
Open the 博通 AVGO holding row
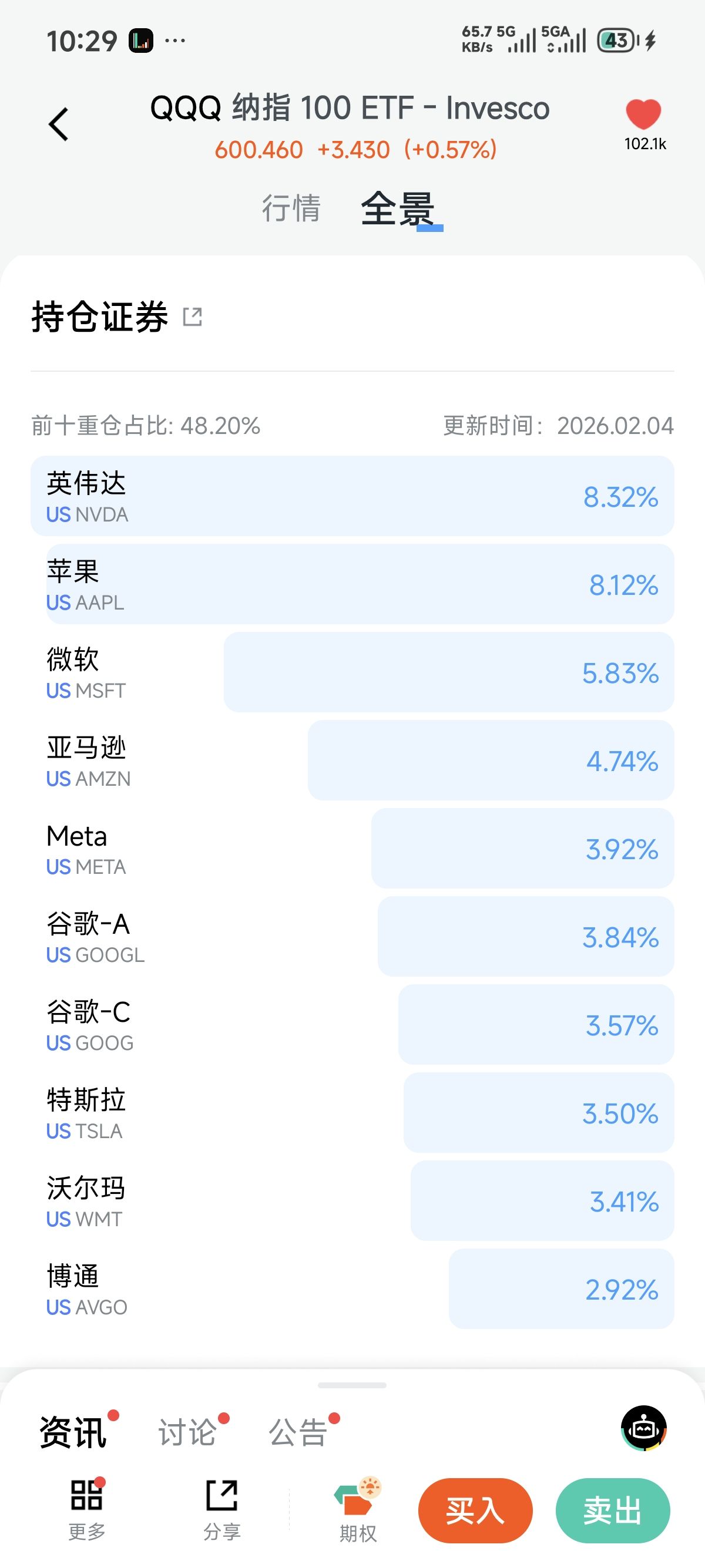(352, 1288)
